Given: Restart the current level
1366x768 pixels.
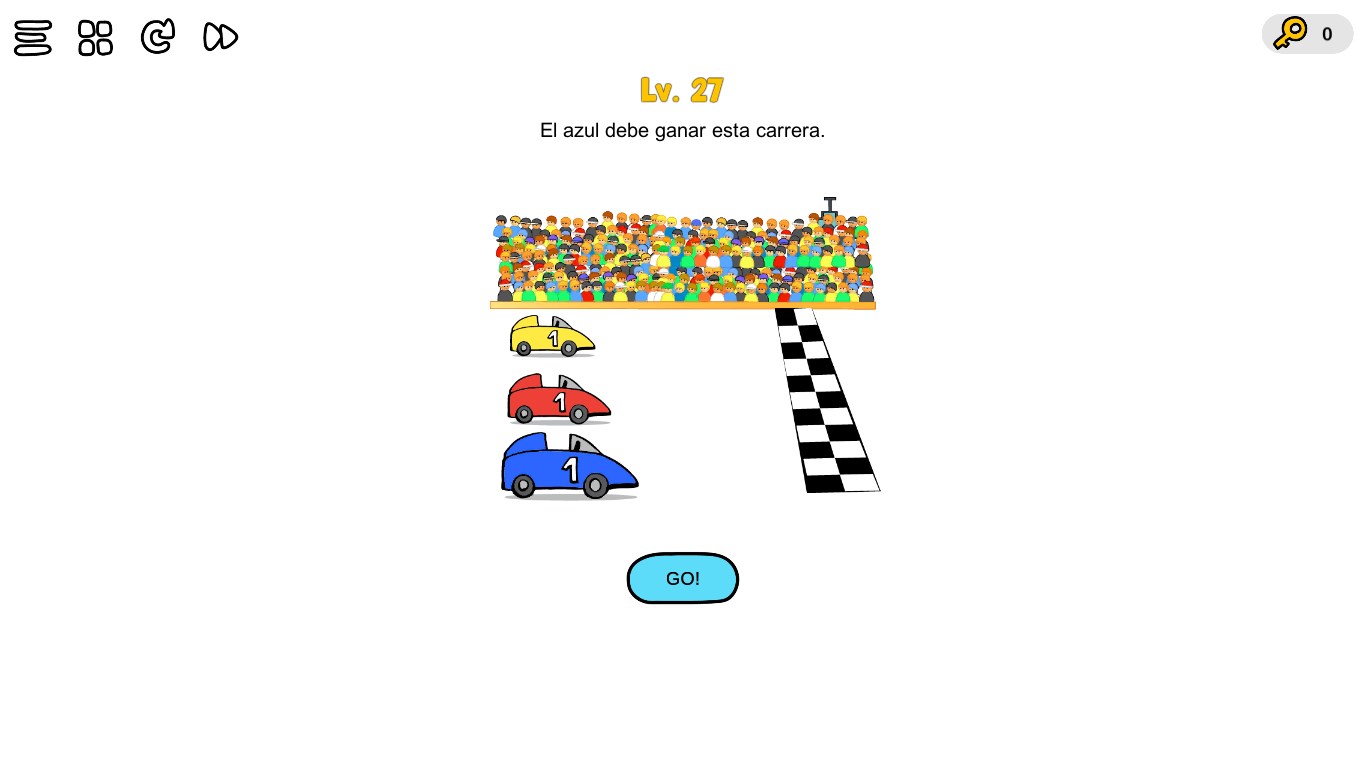Looking at the screenshot, I should [158, 38].
